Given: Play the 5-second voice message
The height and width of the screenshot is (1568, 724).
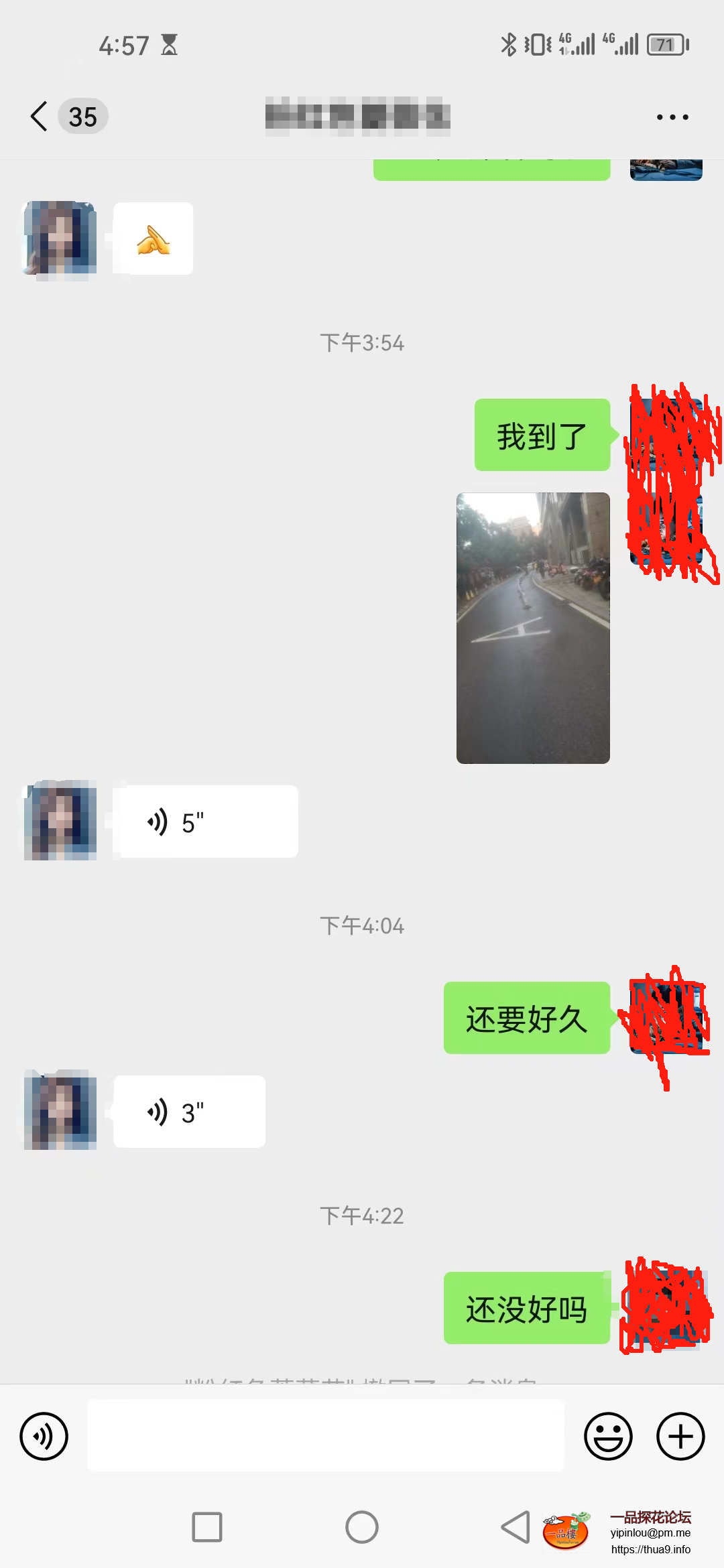Looking at the screenshot, I should pyautogui.click(x=206, y=822).
